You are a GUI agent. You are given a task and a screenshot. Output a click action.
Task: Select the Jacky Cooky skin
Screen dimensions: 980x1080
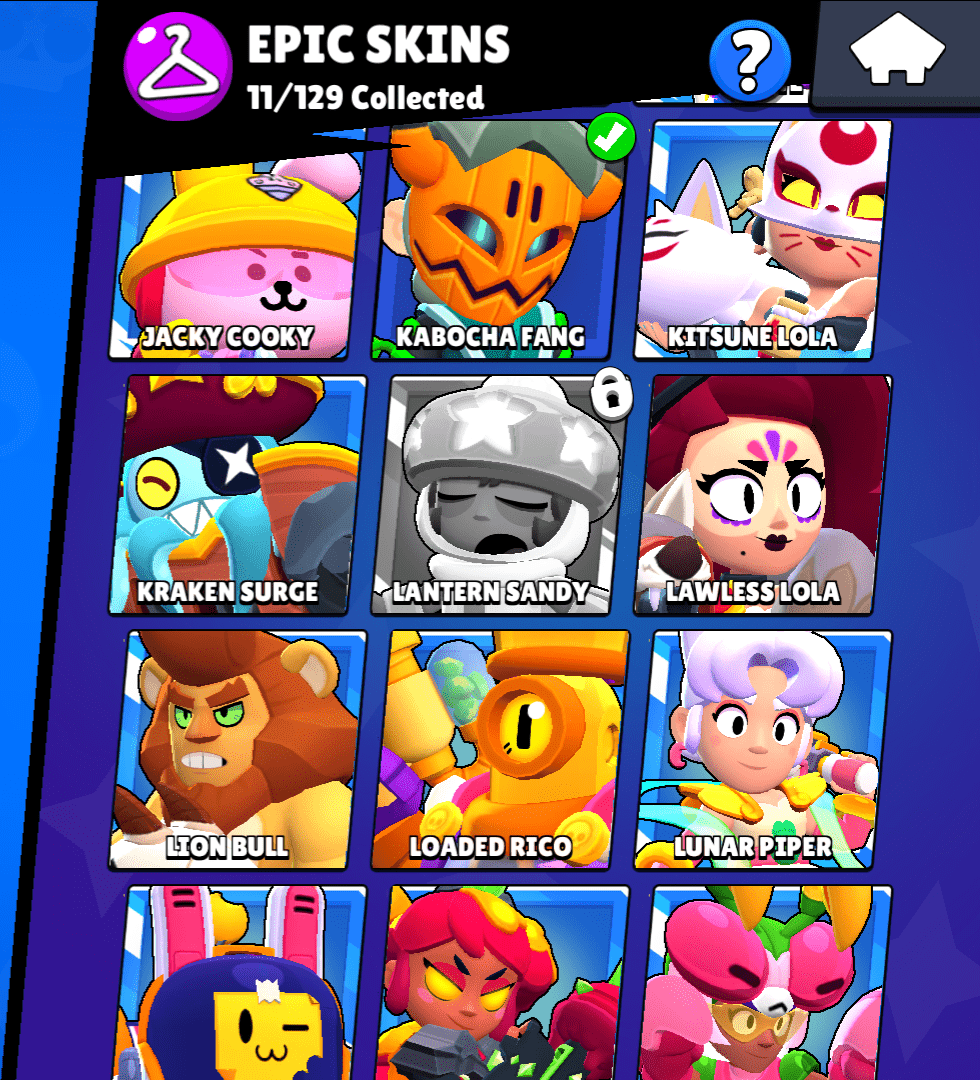point(235,250)
